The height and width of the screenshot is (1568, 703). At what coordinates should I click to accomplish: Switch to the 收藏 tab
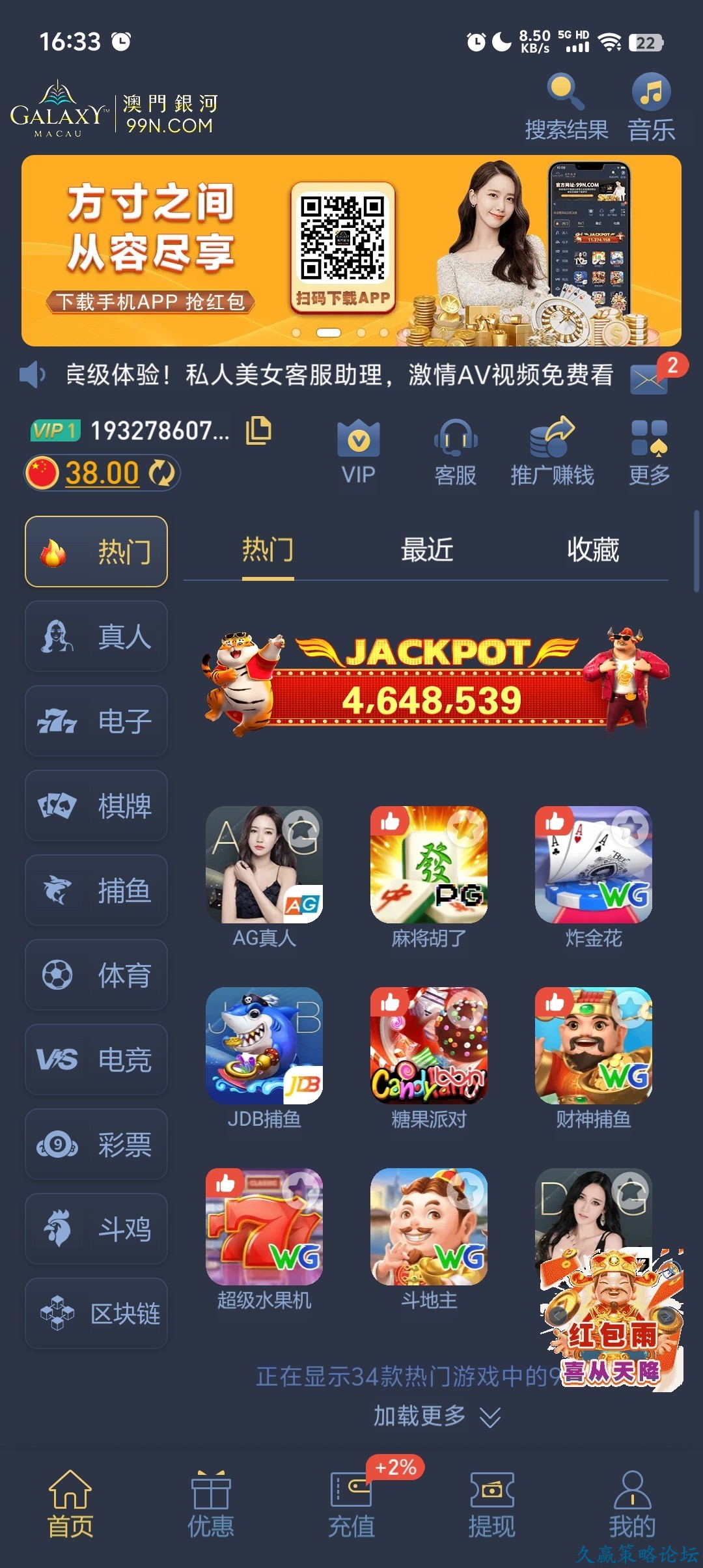tap(593, 550)
